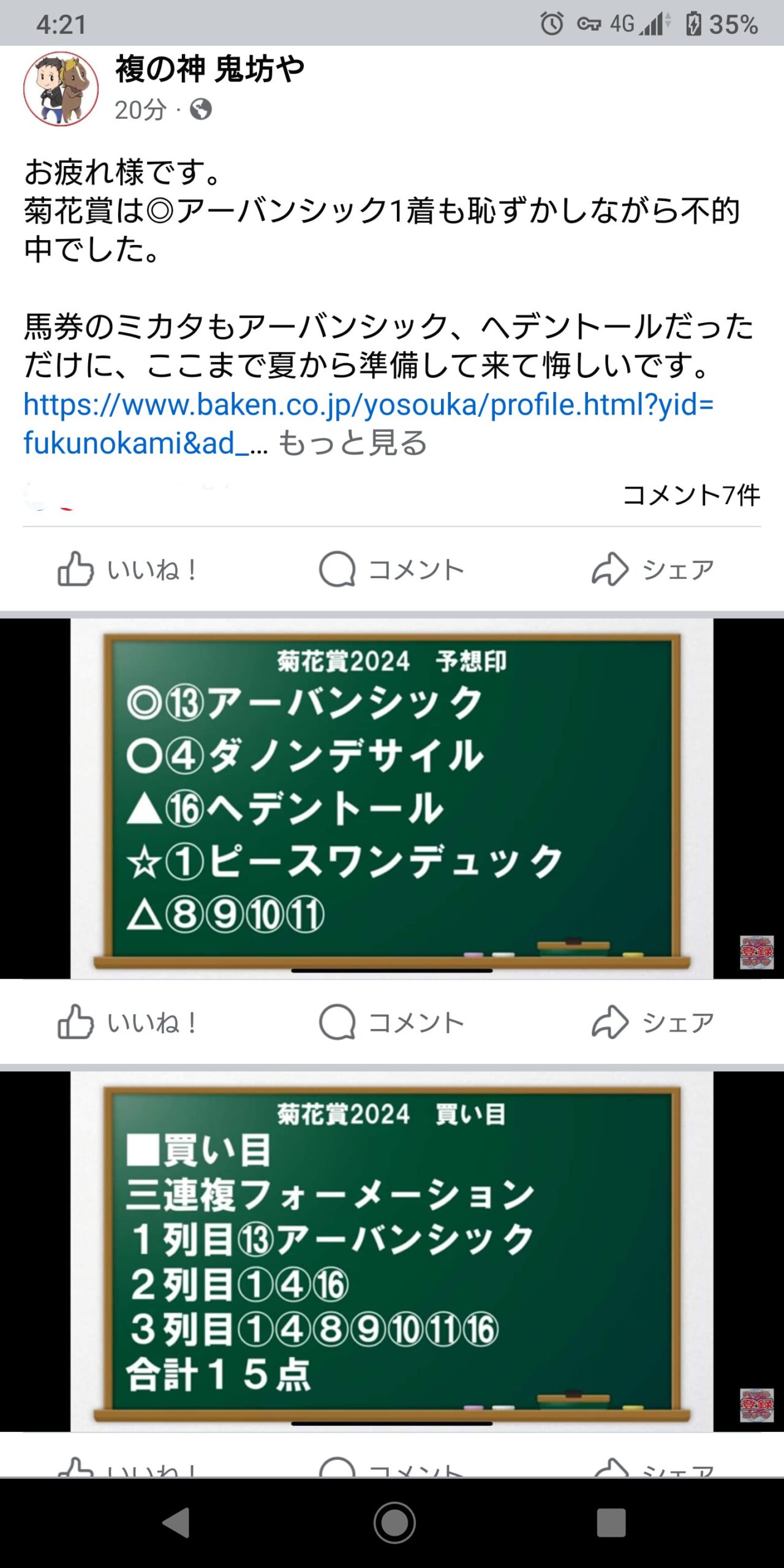Image resolution: width=784 pixels, height=1568 pixels.
Task: Open 複の神 鬼坊や profile picture
Action: point(61,89)
